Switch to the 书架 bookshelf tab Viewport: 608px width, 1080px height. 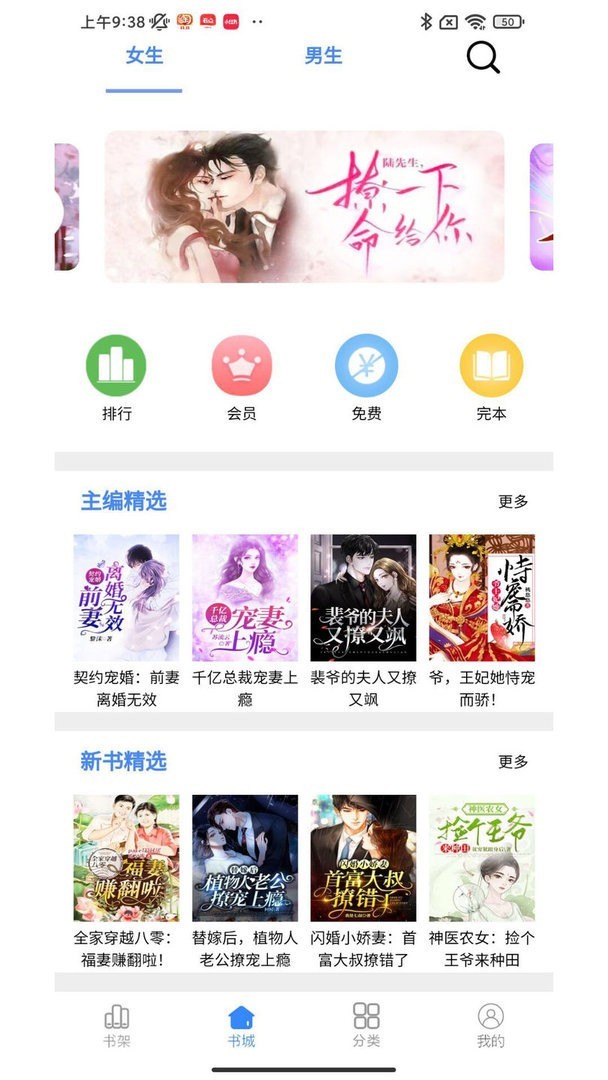[x=117, y=1027]
